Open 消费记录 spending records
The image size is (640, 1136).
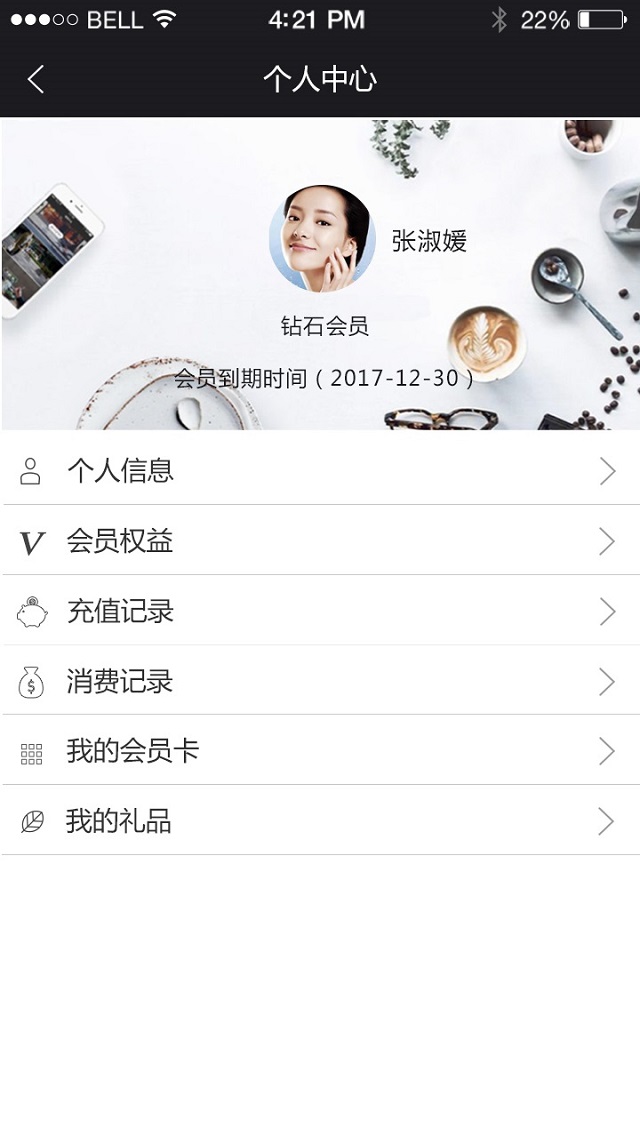click(x=320, y=681)
